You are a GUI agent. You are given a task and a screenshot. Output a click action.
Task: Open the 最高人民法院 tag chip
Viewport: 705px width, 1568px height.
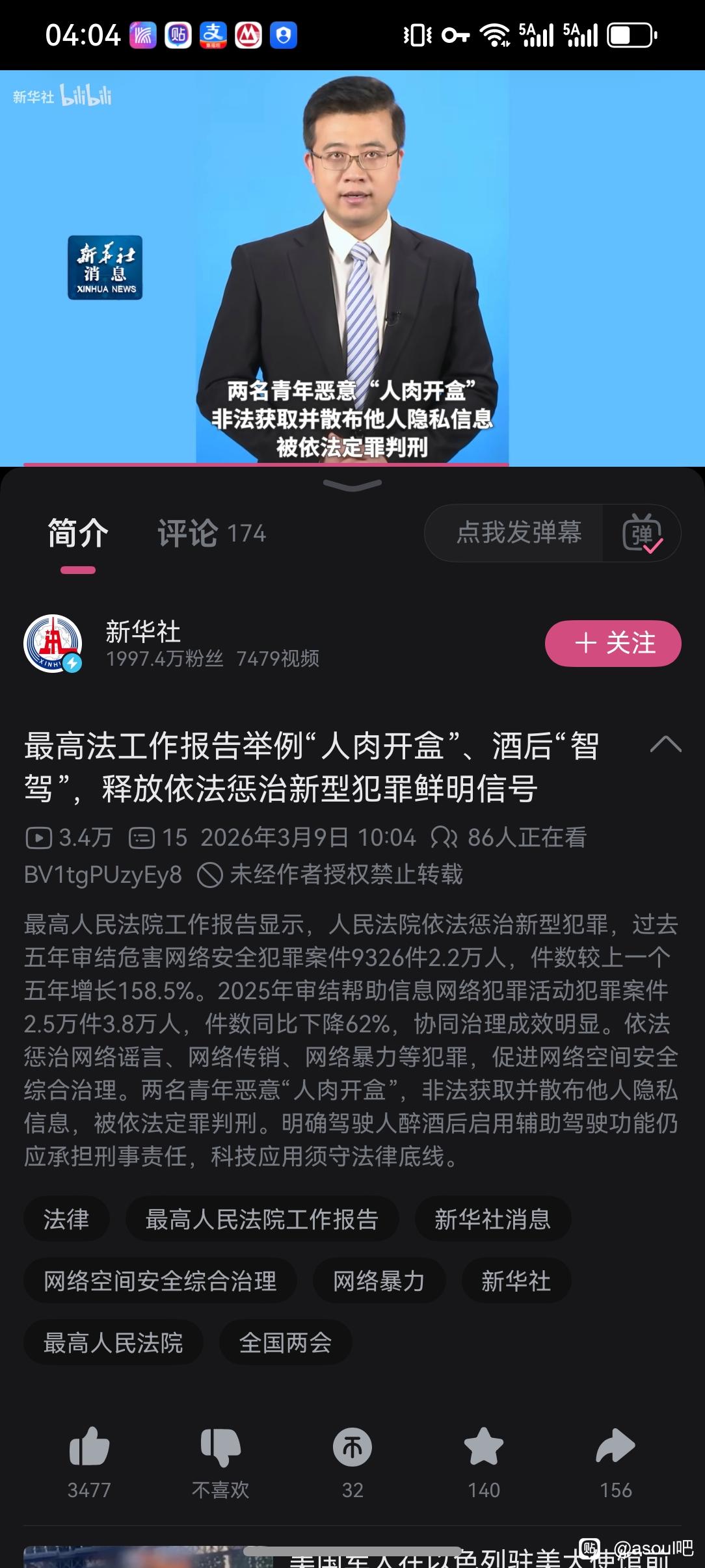(113, 1342)
